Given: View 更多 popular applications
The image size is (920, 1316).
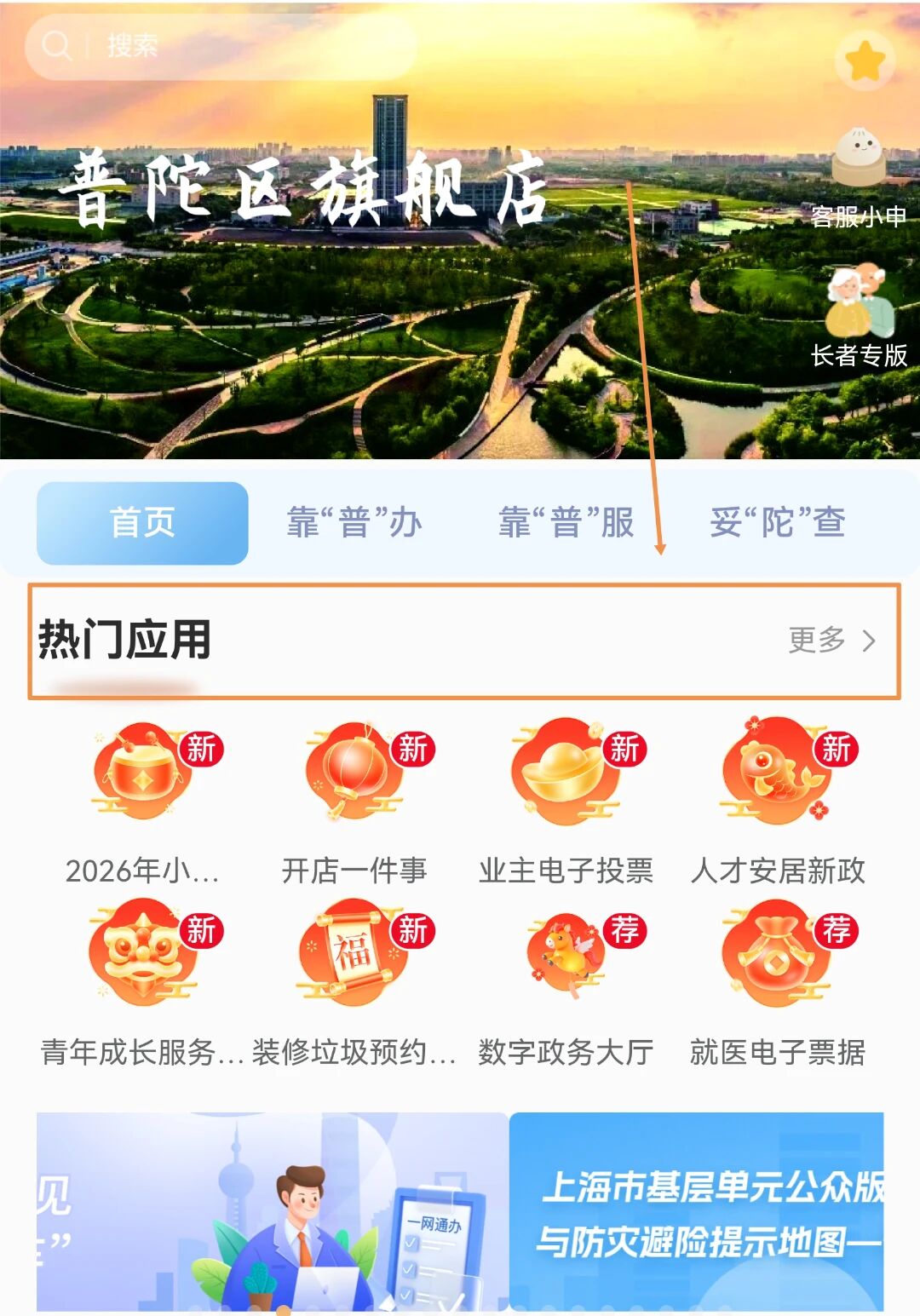Looking at the screenshot, I should 831,640.
